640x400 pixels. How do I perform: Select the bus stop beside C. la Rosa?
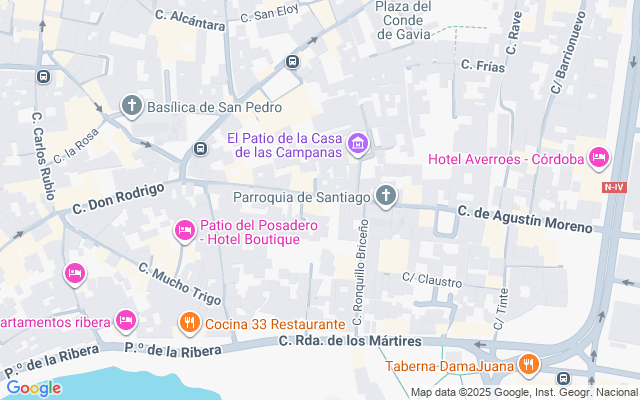(200, 149)
